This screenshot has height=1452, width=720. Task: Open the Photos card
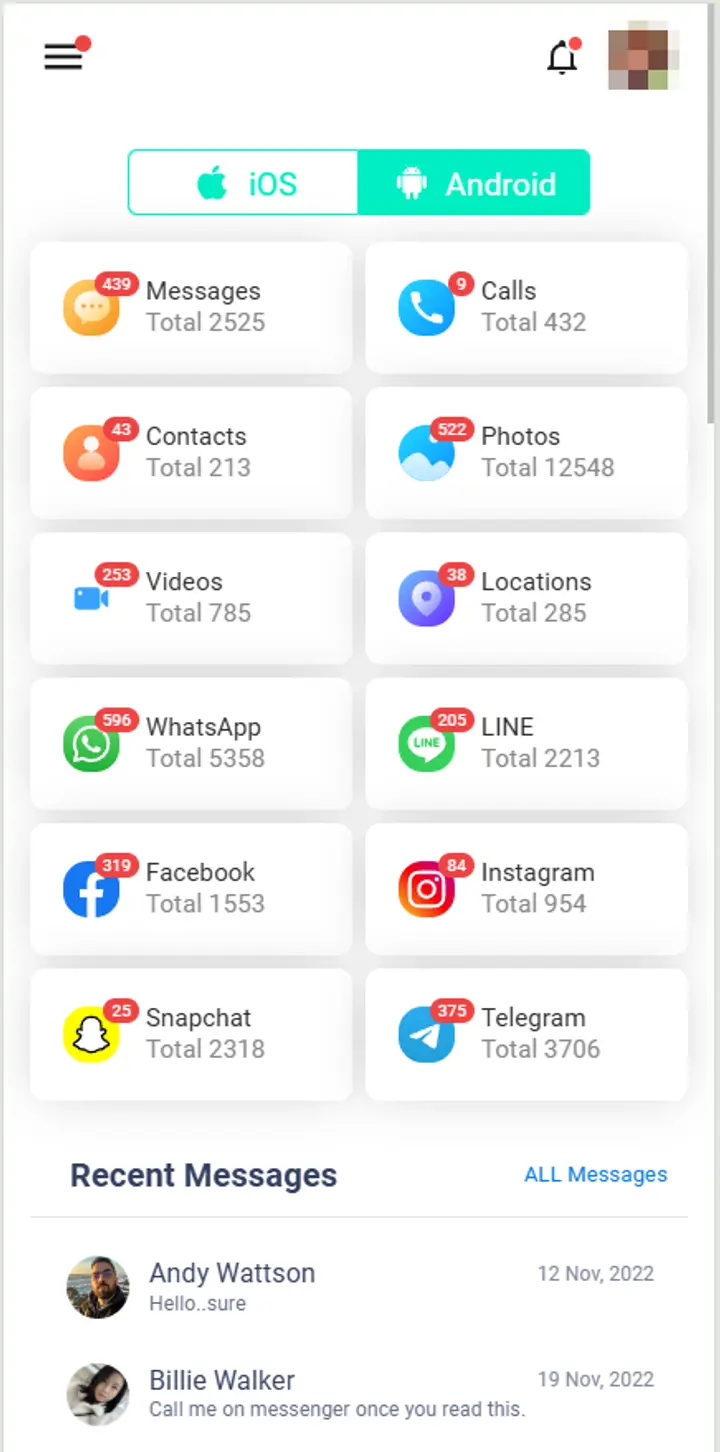pos(526,452)
